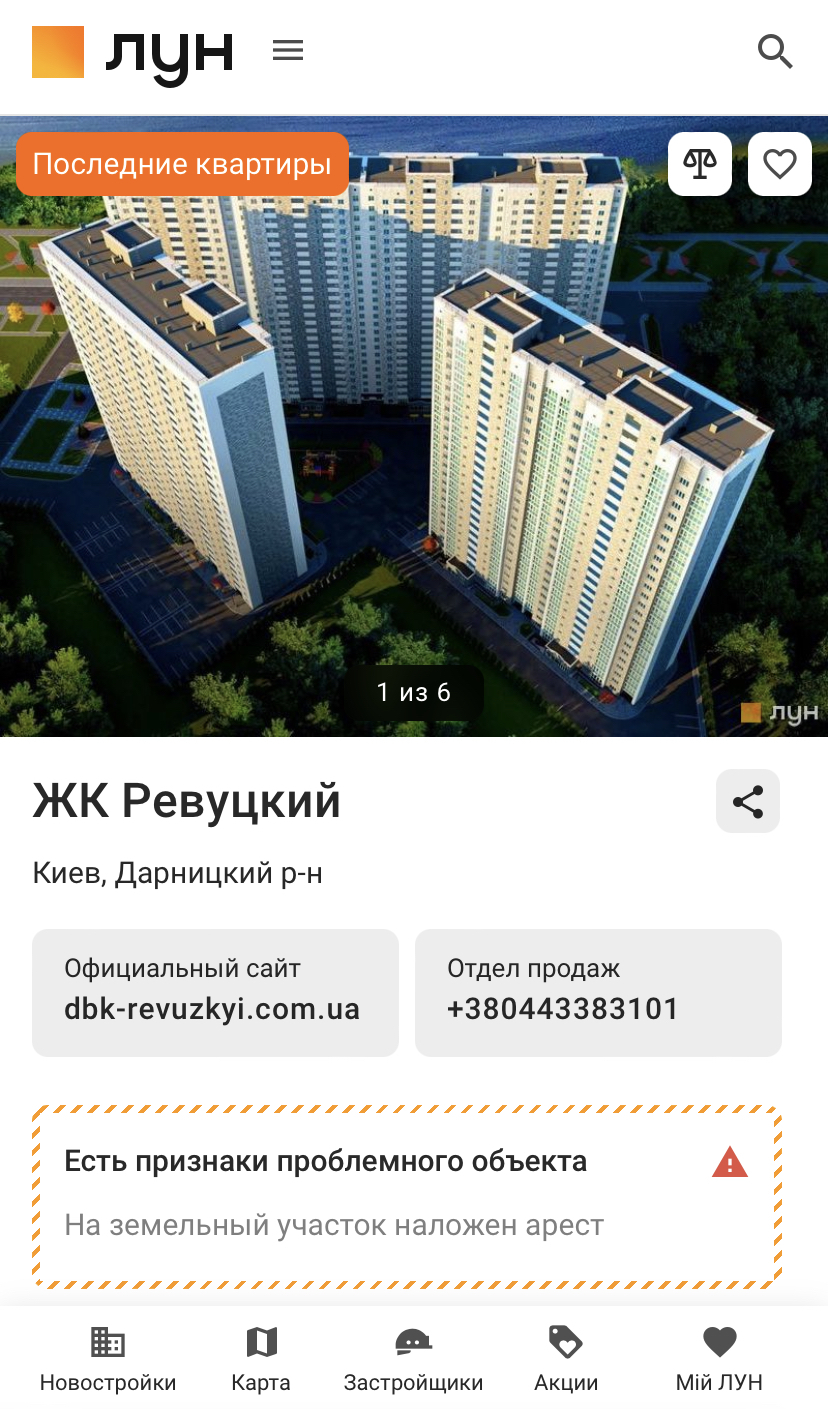Call sales department +380443383101
Screen dimensions: 828x1409
pyautogui.click(x=598, y=992)
